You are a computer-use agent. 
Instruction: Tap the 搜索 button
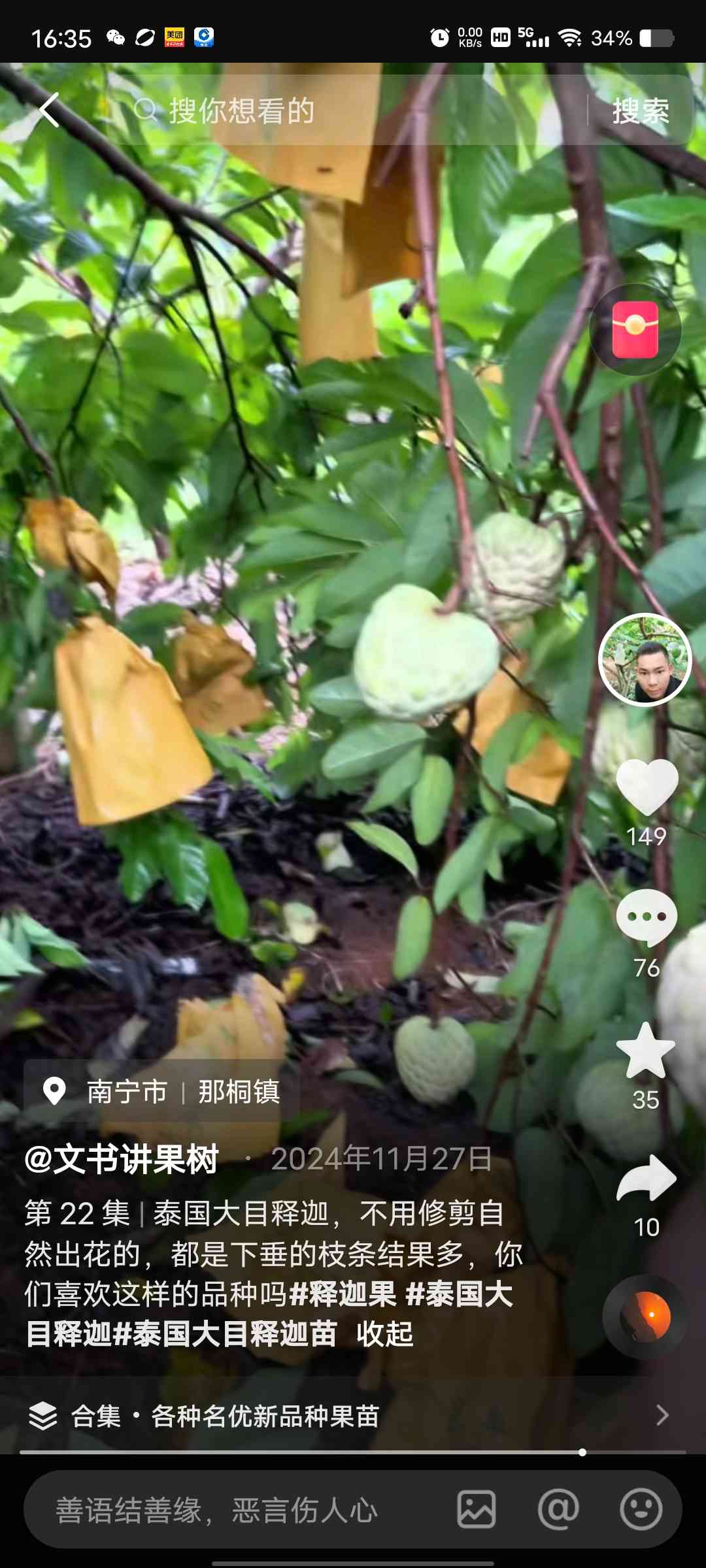pyautogui.click(x=641, y=110)
